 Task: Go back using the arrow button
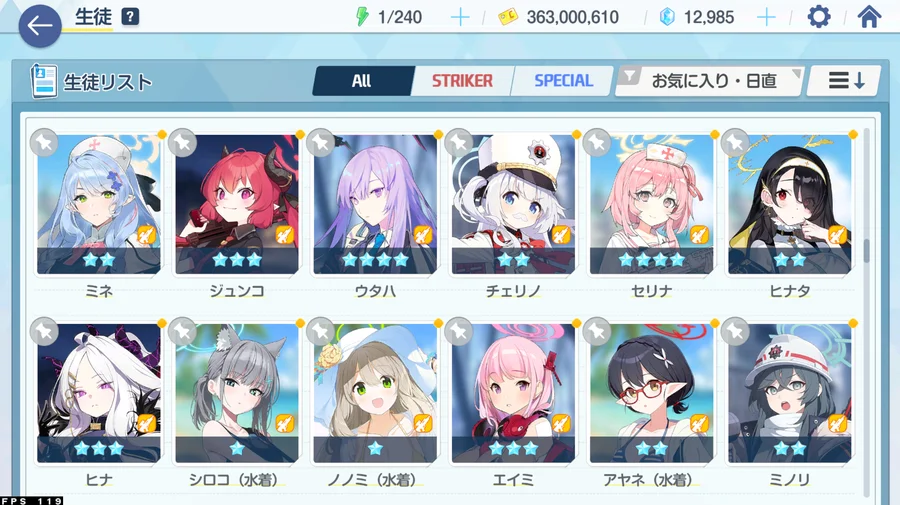[40, 25]
